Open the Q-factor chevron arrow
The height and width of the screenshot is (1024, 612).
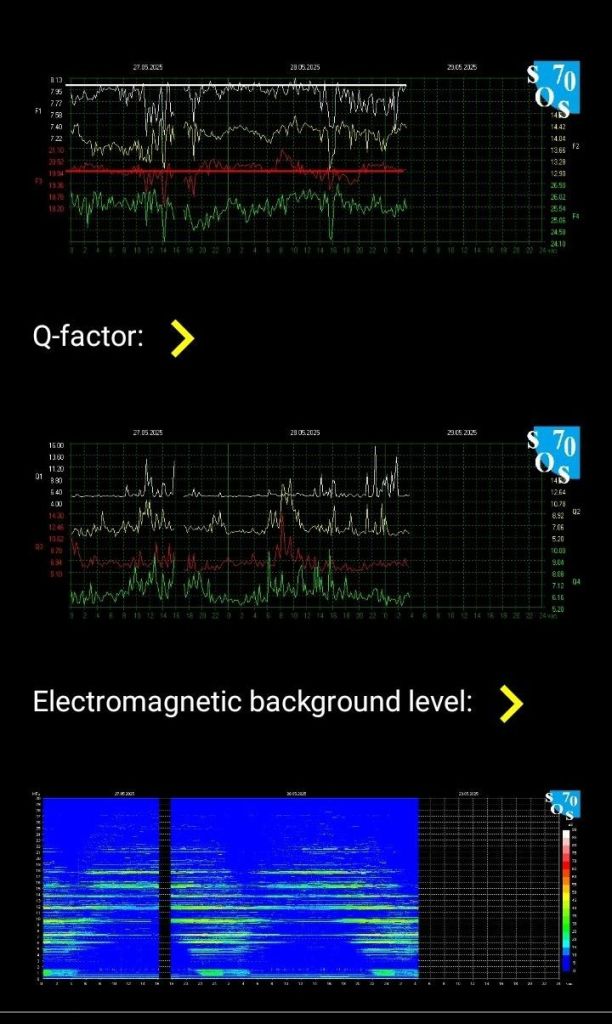[x=181, y=339]
